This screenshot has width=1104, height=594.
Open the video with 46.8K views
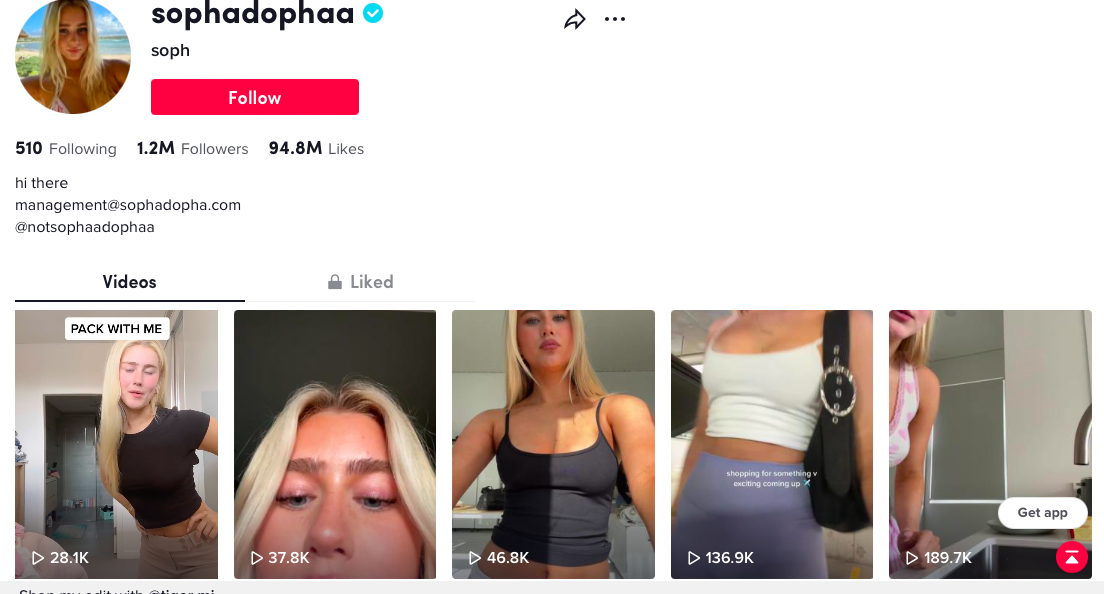tap(553, 444)
